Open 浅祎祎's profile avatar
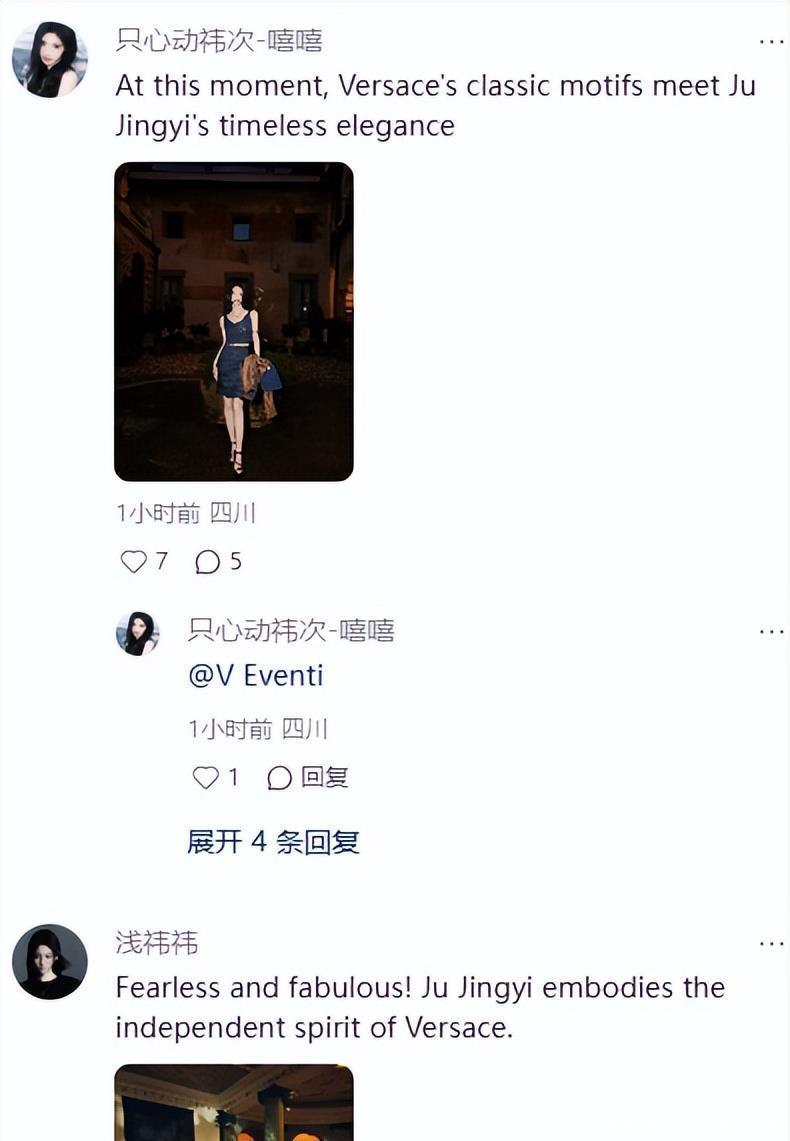 pyautogui.click(x=50, y=961)
